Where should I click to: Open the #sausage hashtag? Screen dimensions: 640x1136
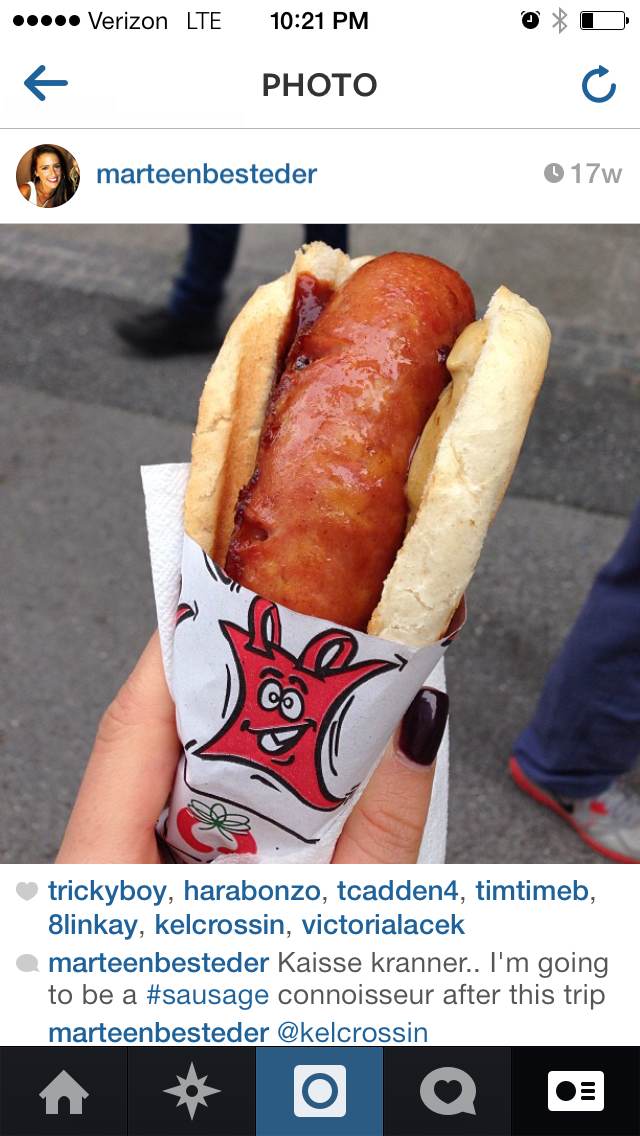207,995
